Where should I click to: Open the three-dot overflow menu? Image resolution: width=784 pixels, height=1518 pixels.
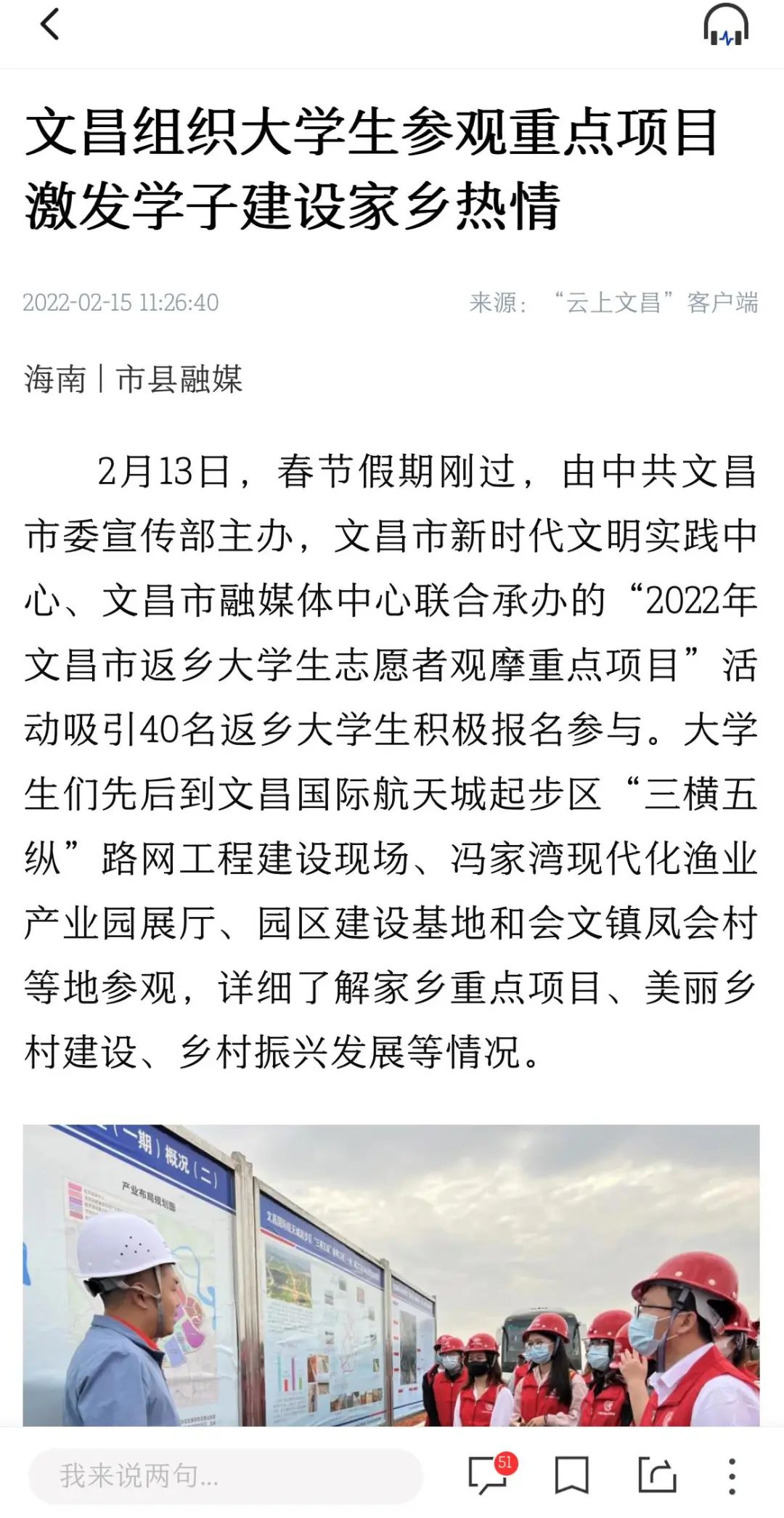(732, 1476)
